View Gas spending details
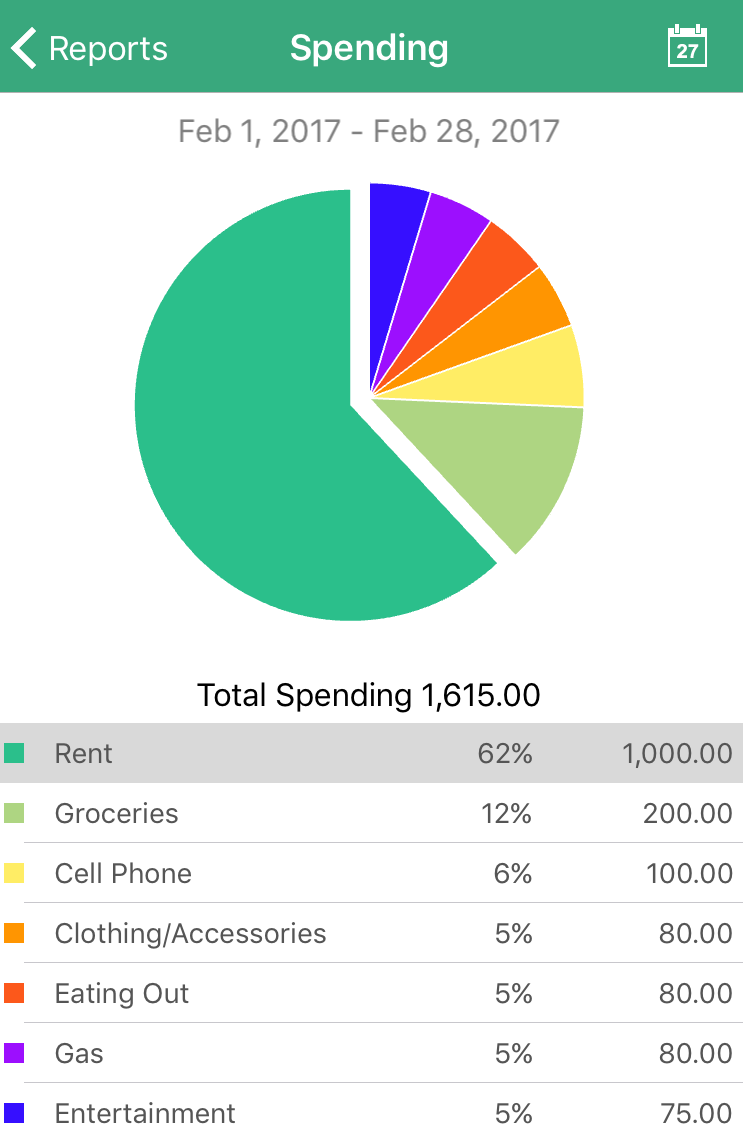The image size is (743, 1140). click(371, 1053)
